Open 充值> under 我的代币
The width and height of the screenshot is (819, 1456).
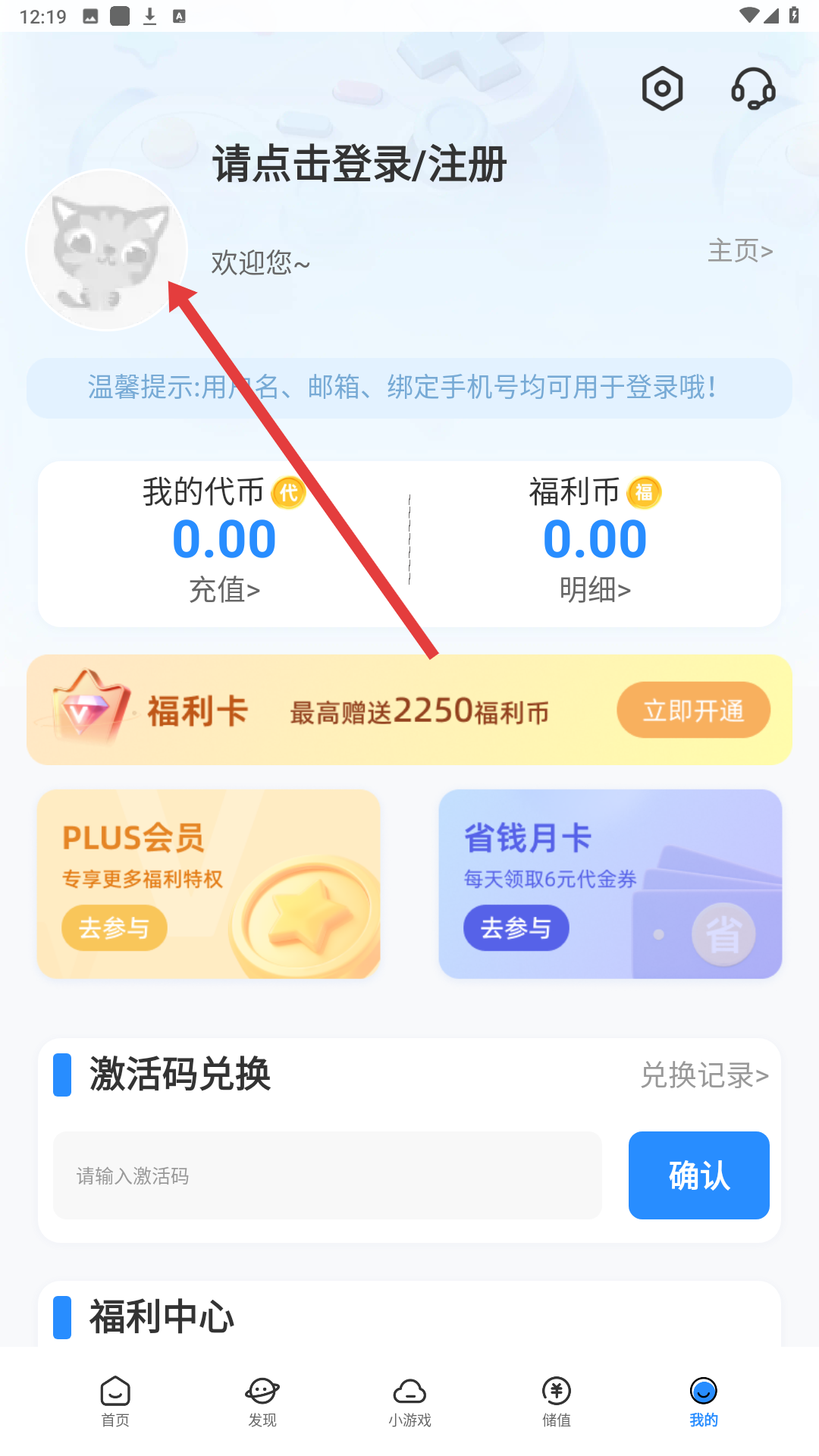[224, 589]
